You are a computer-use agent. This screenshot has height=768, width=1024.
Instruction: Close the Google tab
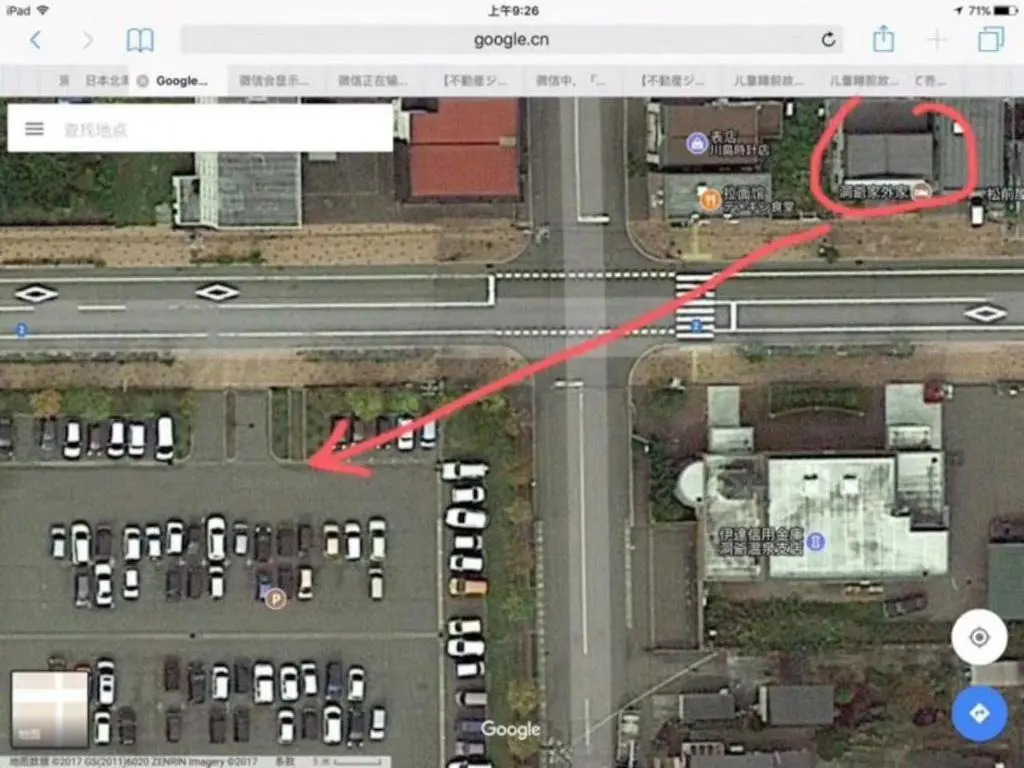[x=142, y=81]
